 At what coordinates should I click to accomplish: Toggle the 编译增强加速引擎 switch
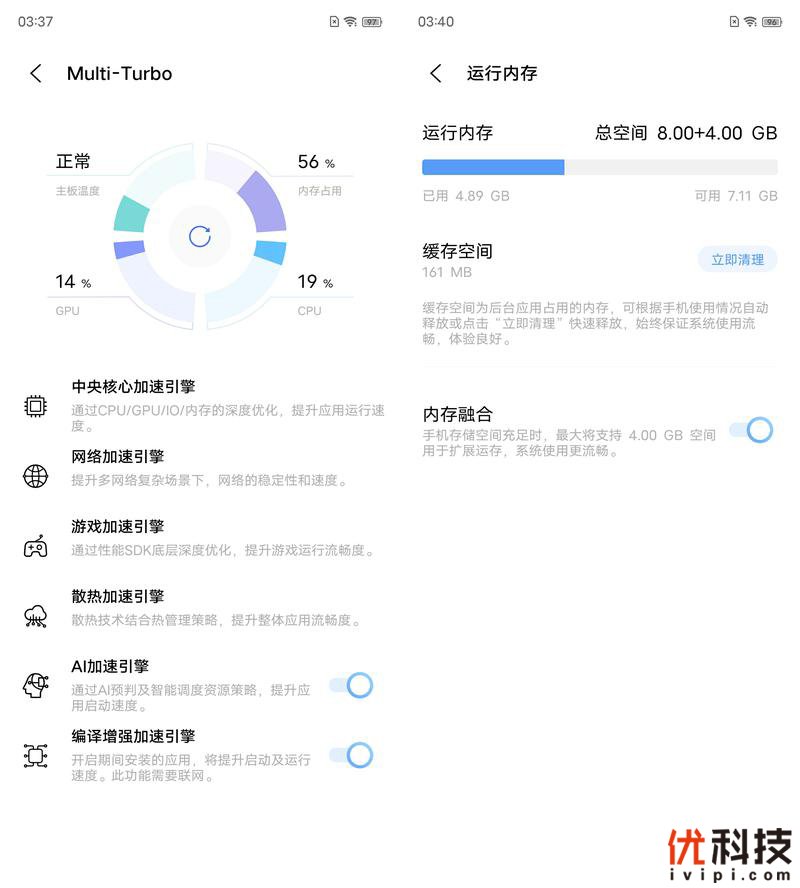tap(351, 755)
